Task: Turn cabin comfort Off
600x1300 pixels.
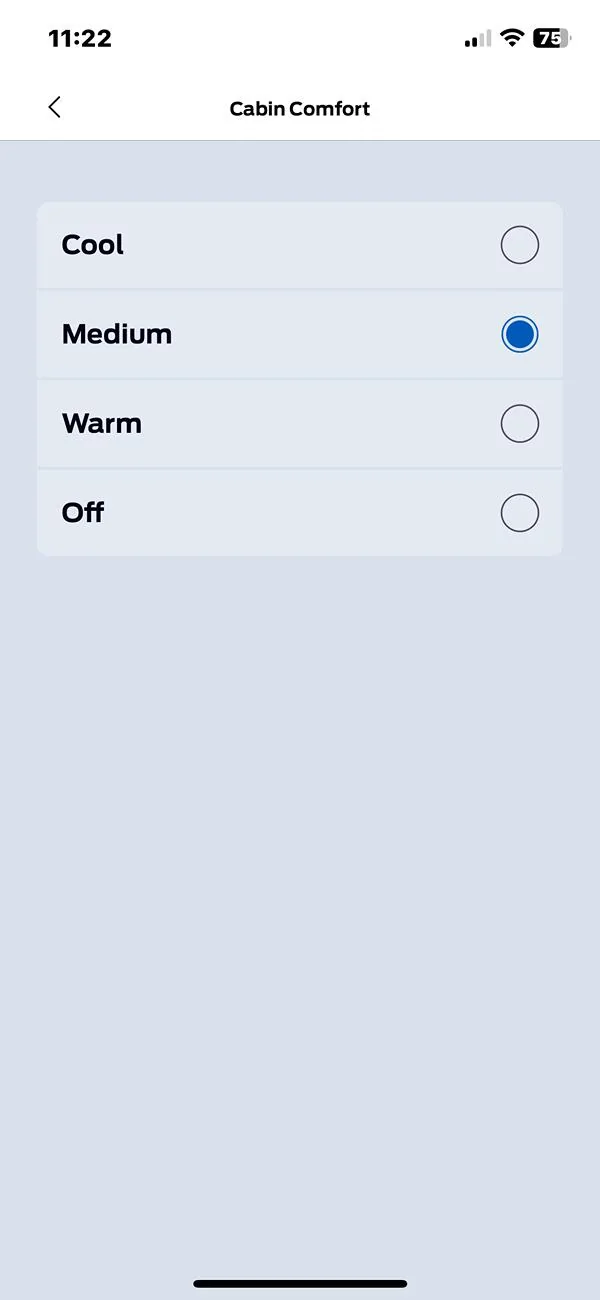Action: (x=519, y=513)
